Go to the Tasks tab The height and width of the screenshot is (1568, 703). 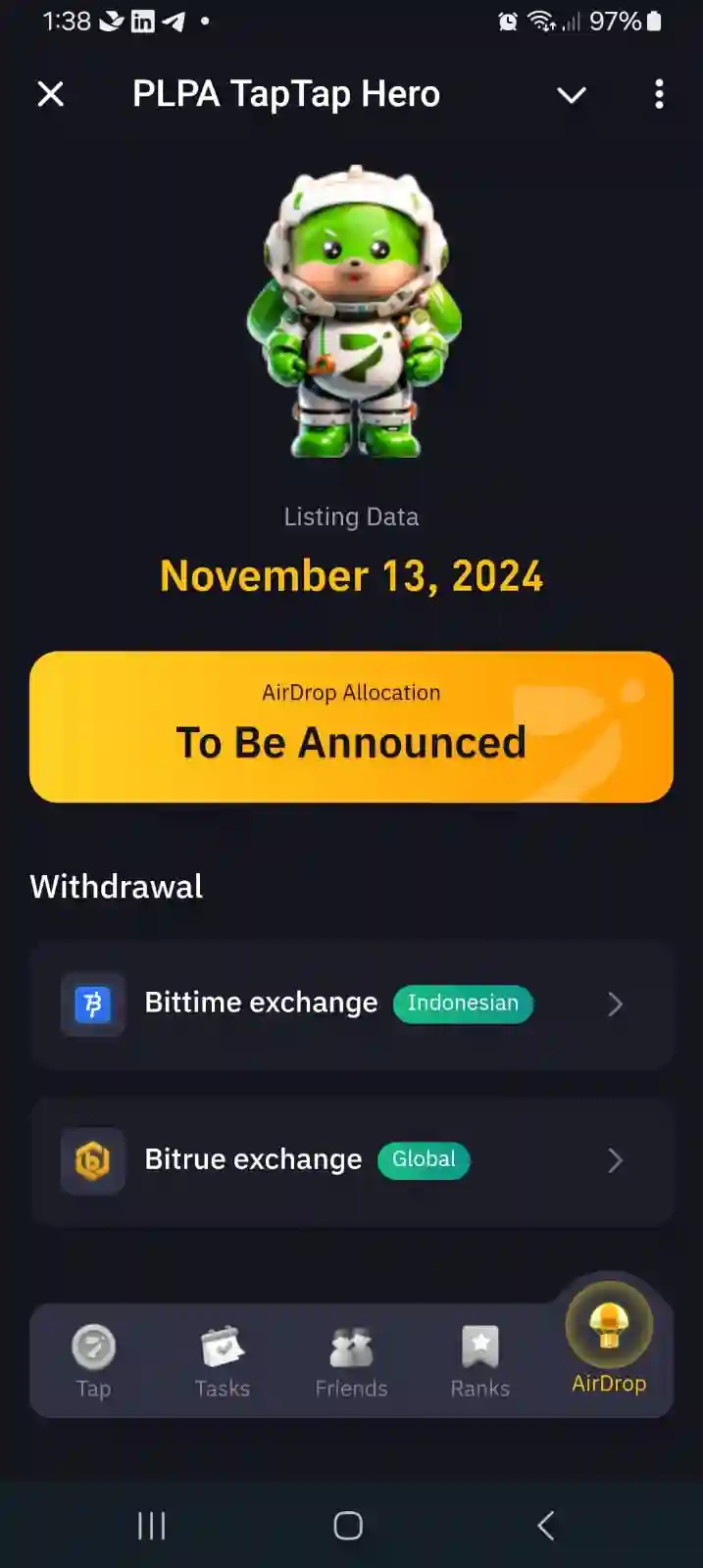coord(223,1360)
